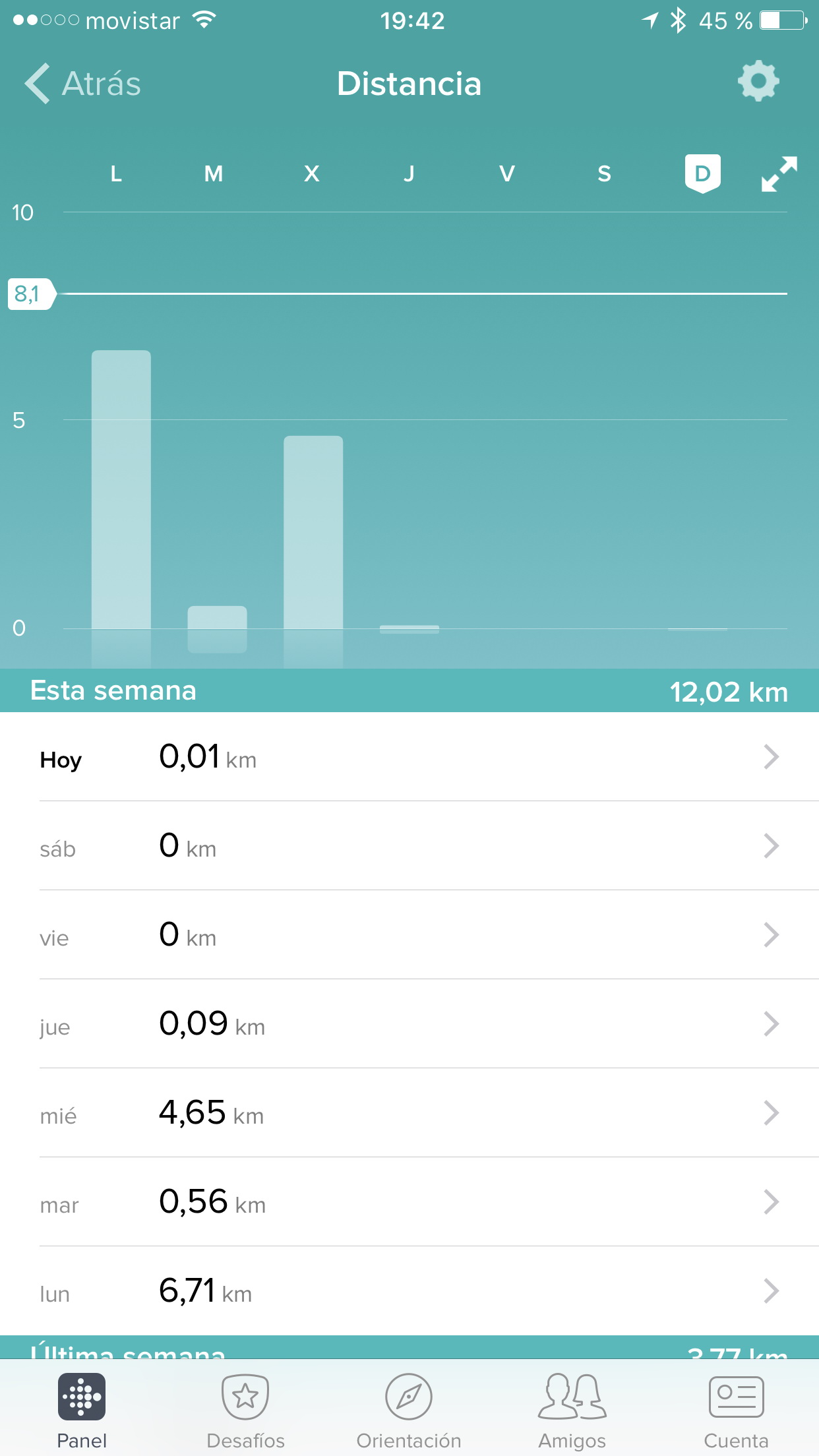The height and width of the screenshot is (1456, 819).
Task: Go back with the Atrás button
Action: click(83, 84)
